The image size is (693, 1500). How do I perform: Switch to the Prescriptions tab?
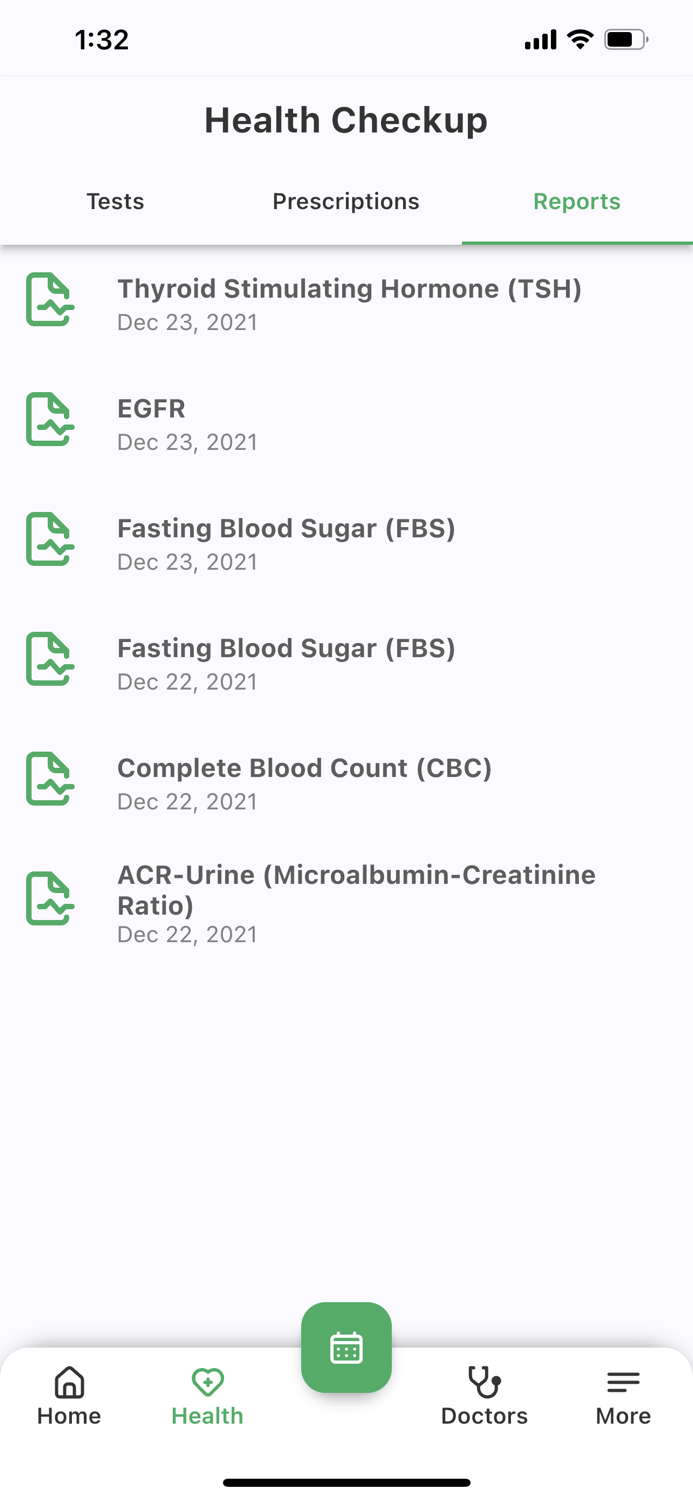tap(346, 202)
